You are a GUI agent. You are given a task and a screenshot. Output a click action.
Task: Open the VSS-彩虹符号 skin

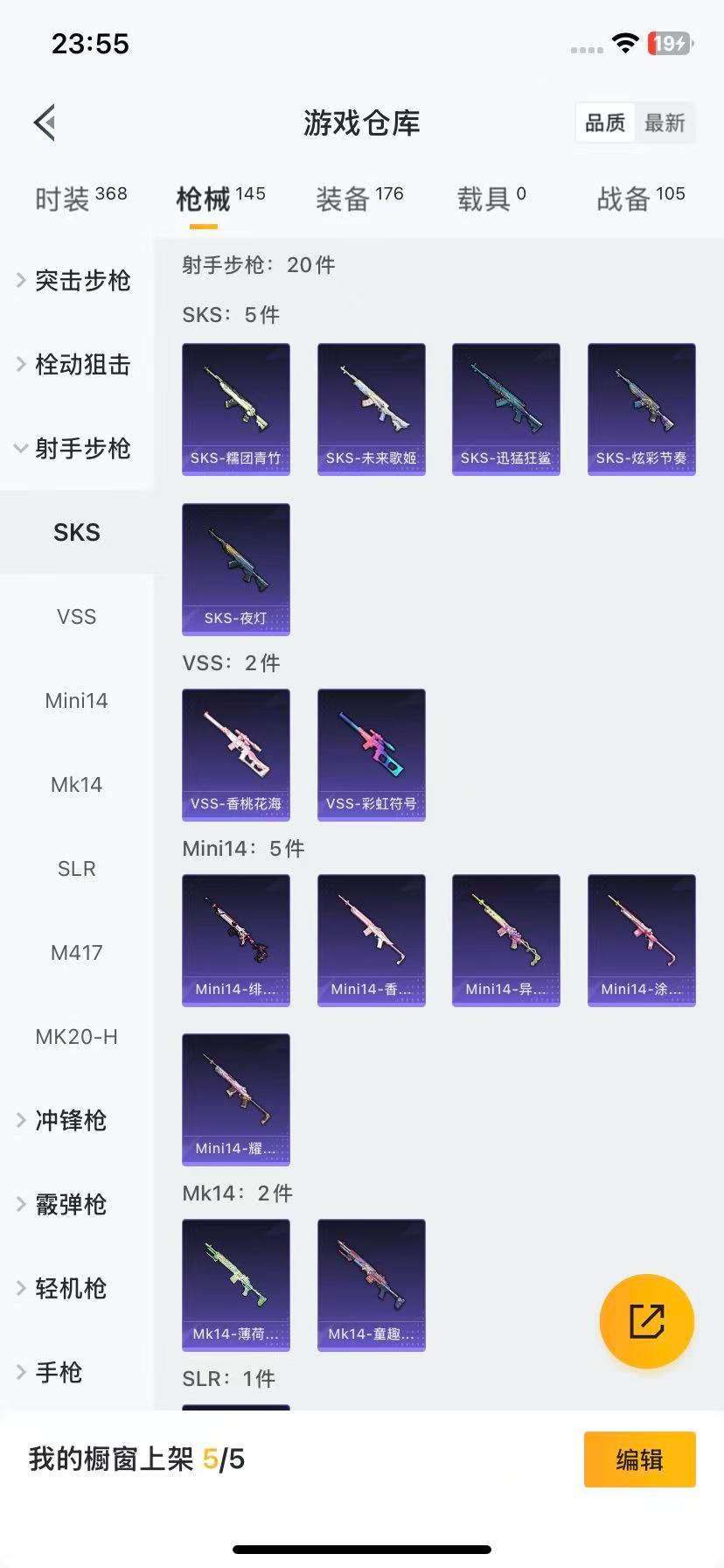pos(372,754)
